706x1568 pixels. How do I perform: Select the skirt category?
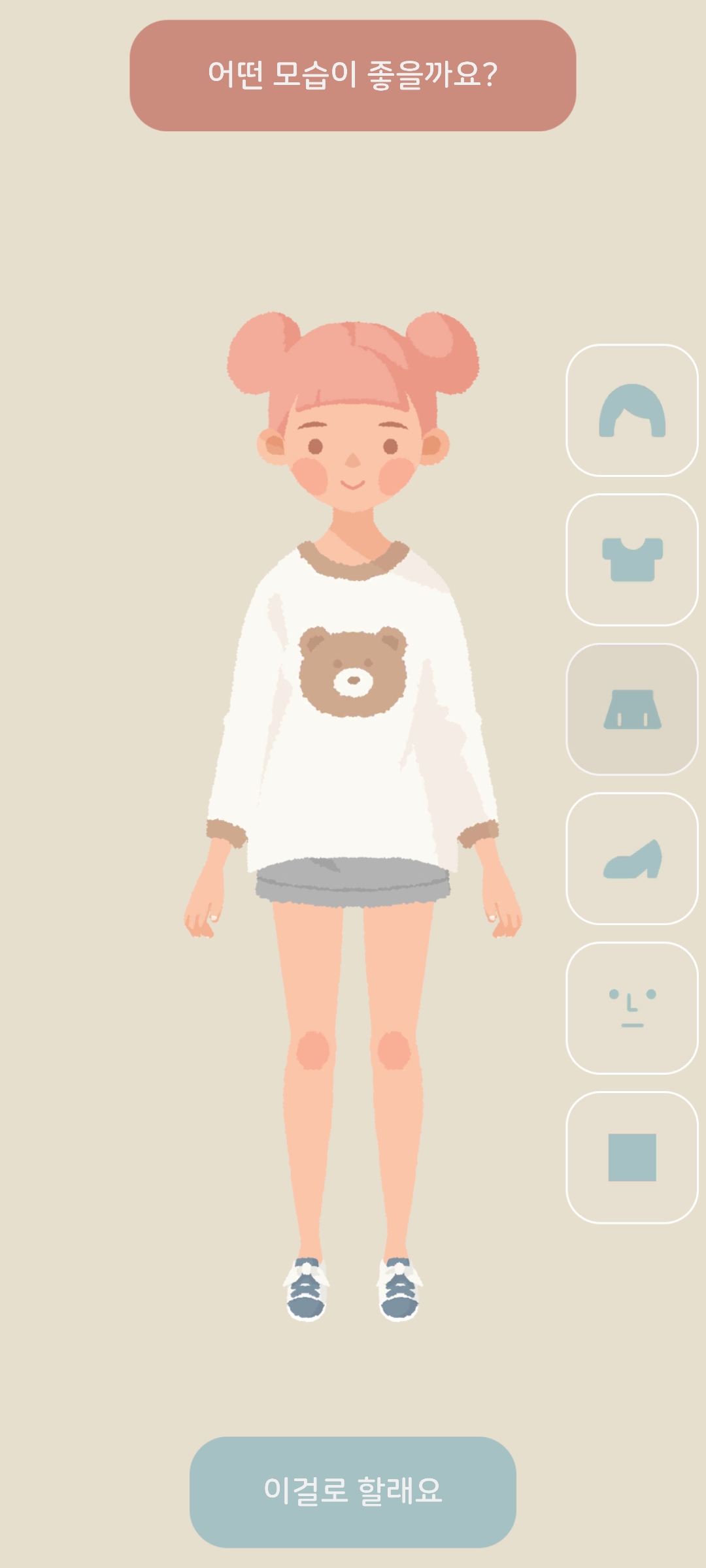[631, 710]
